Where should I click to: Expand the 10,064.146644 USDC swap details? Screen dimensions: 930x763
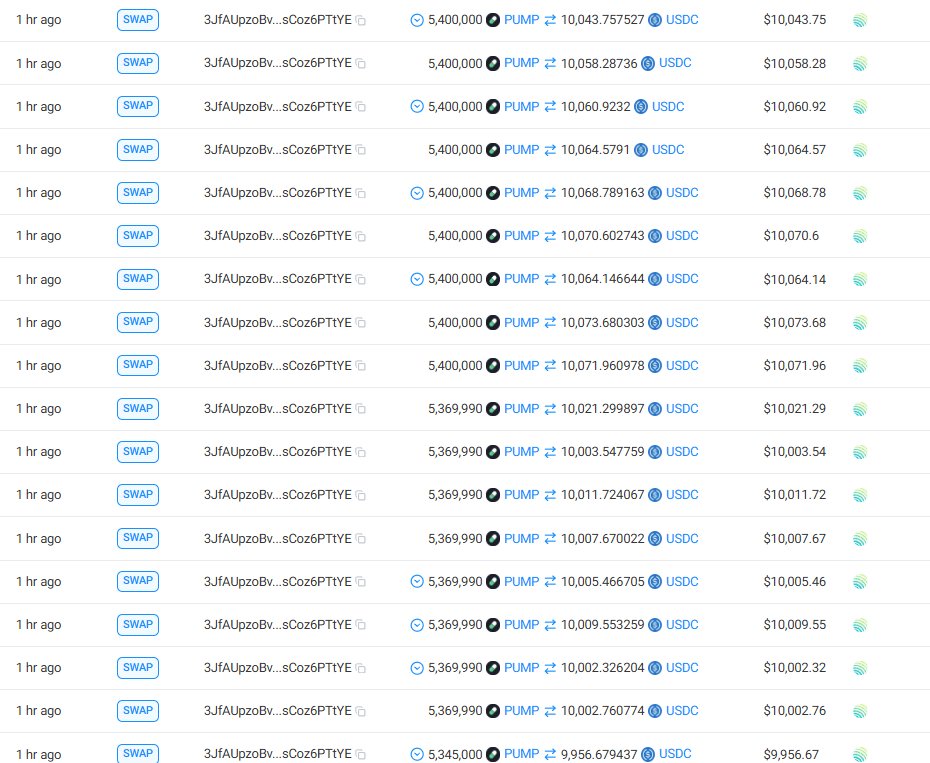tap(417, 279)
